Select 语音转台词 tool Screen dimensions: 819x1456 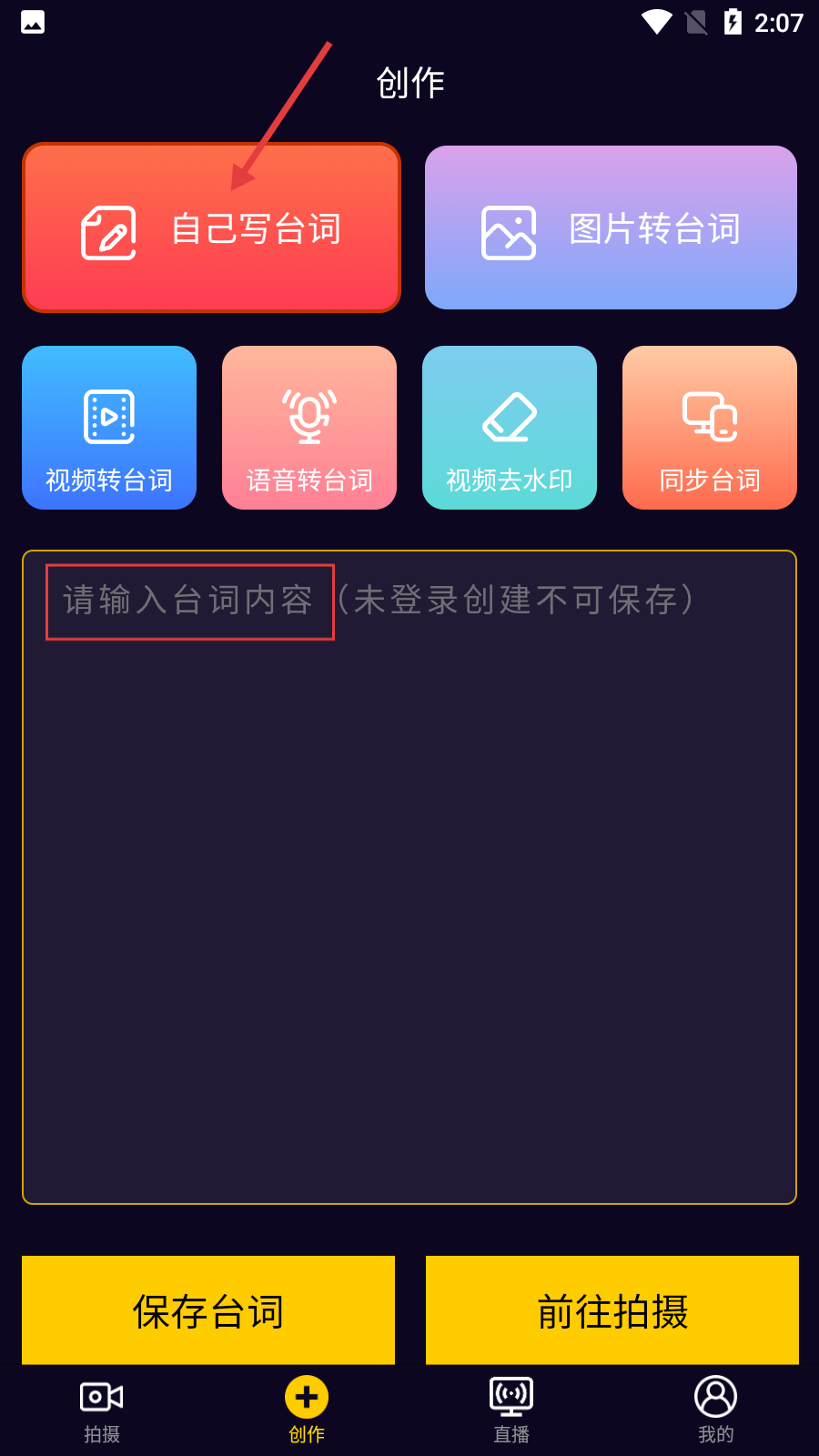pyautogui.click(x=309, y=428)
